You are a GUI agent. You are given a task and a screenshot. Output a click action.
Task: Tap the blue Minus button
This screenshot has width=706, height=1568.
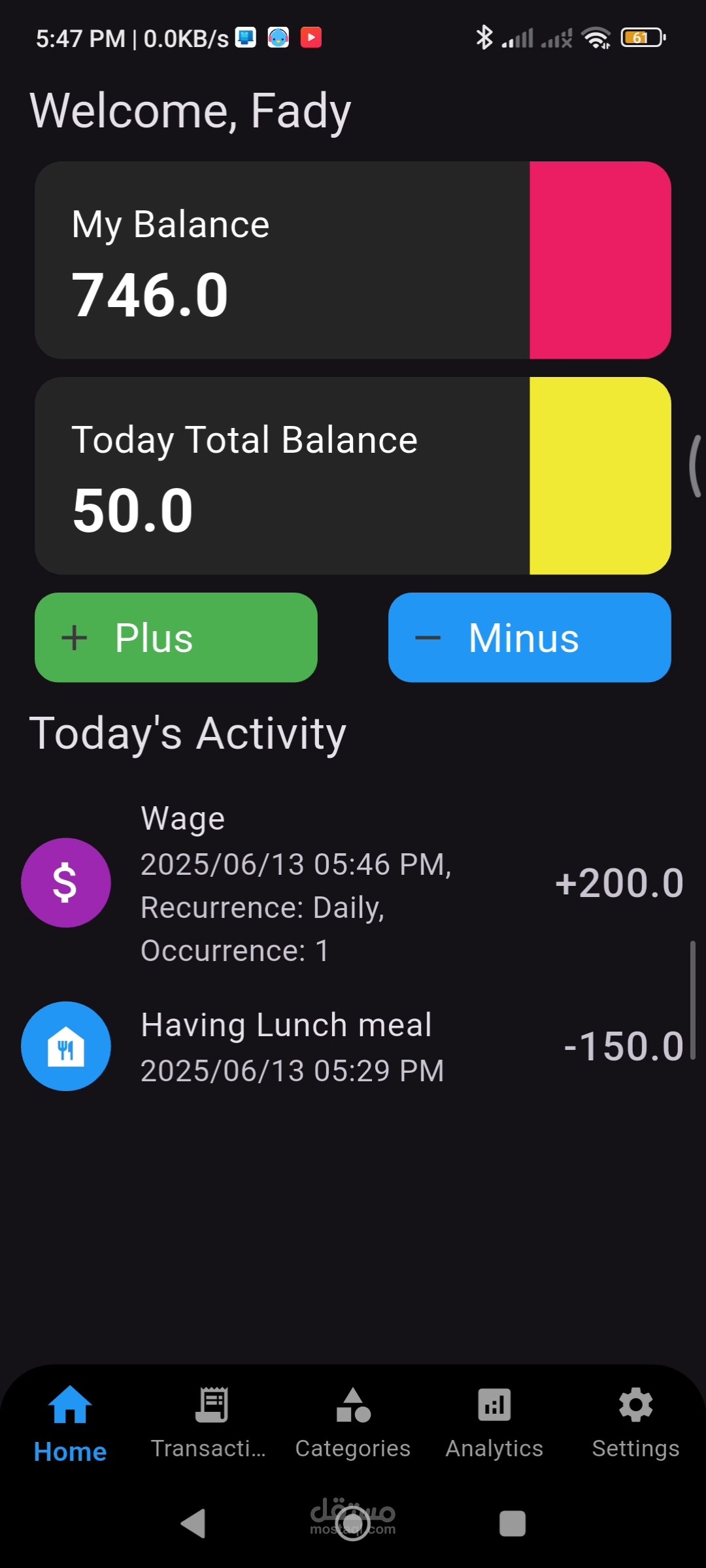[x=529, y=638]
